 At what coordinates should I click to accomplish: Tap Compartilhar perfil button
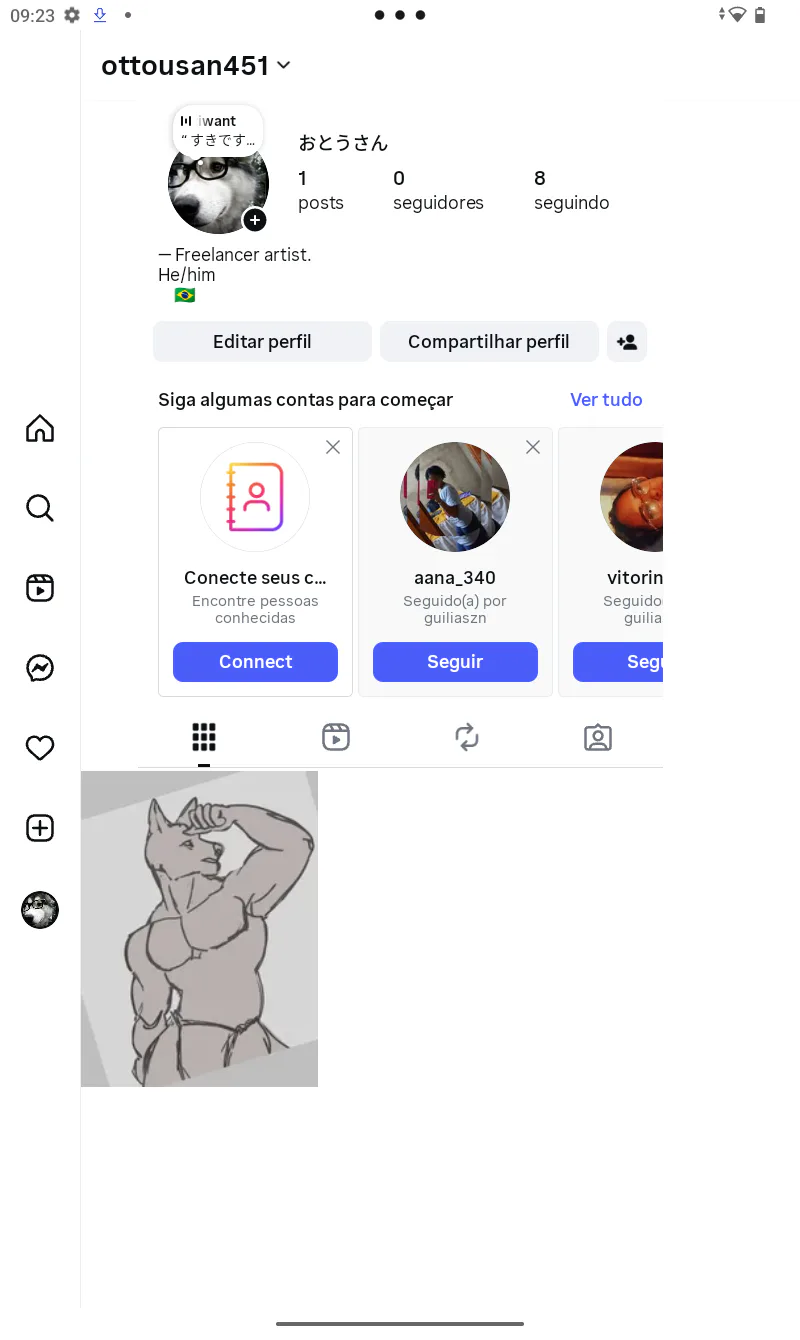489,341
